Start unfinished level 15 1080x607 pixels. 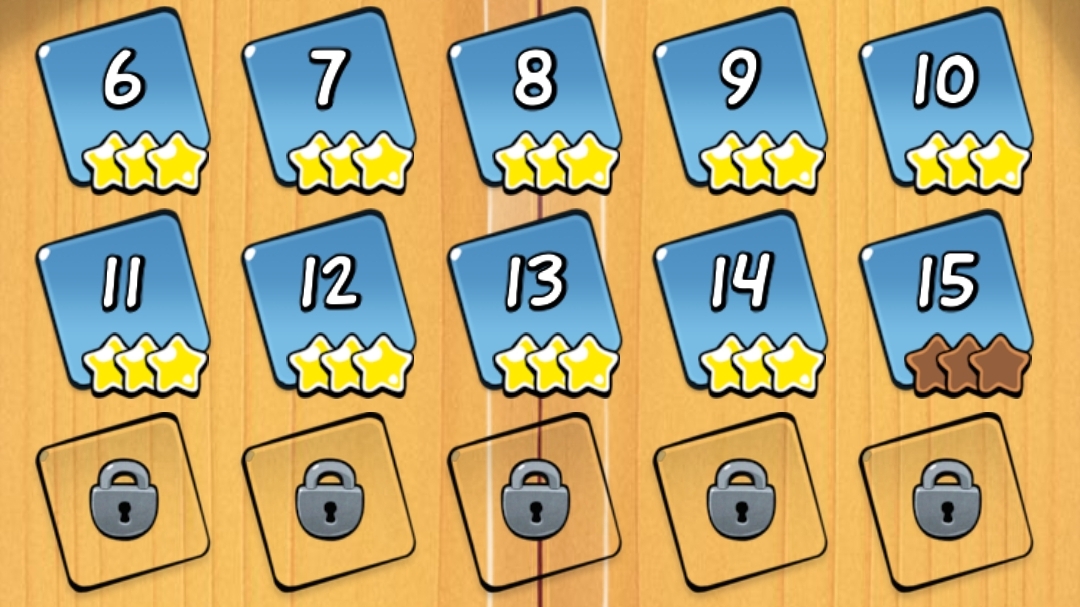click(946, 300)
